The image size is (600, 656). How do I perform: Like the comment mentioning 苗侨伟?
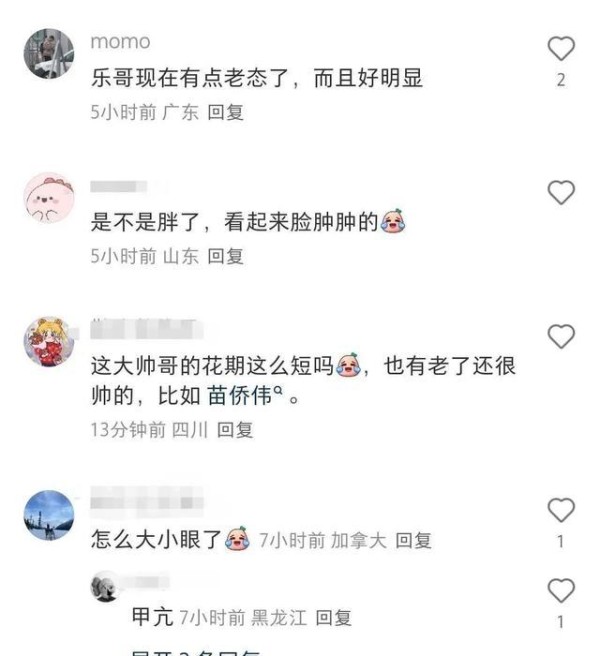(561, 337)
